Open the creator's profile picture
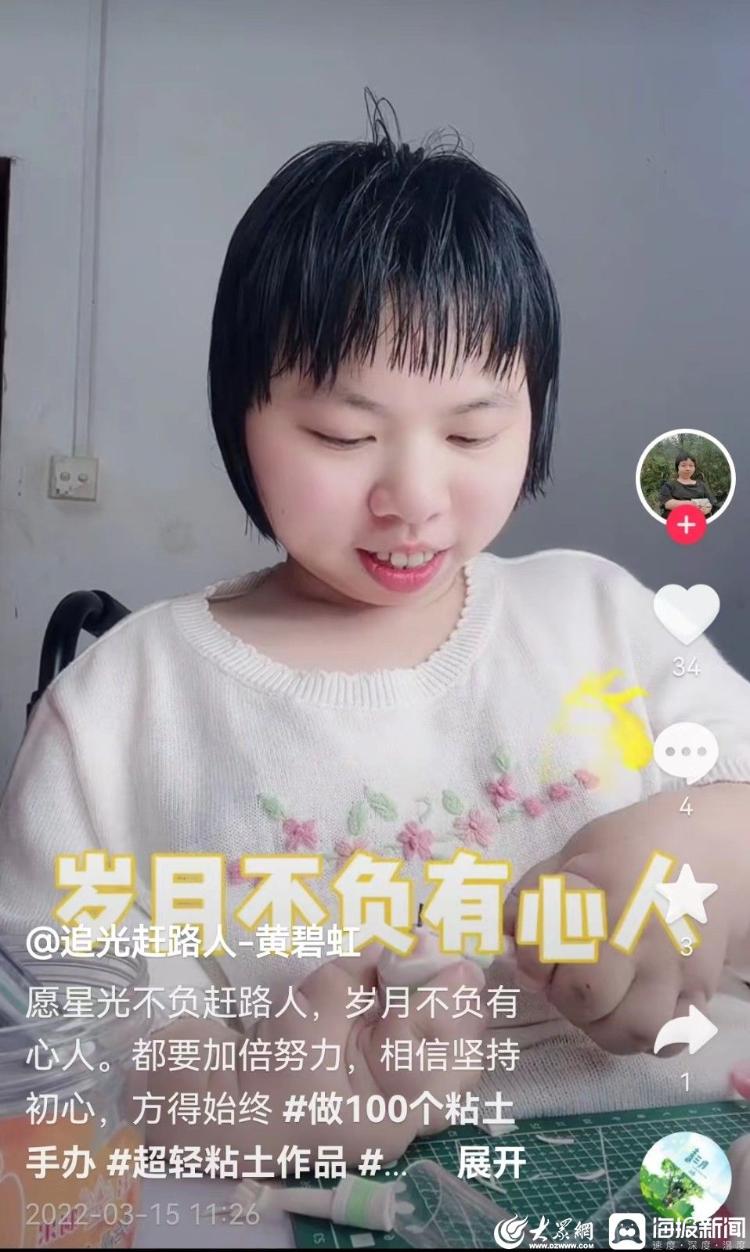The height and width of the screenshot is (1252, 750). pos(686,478)
